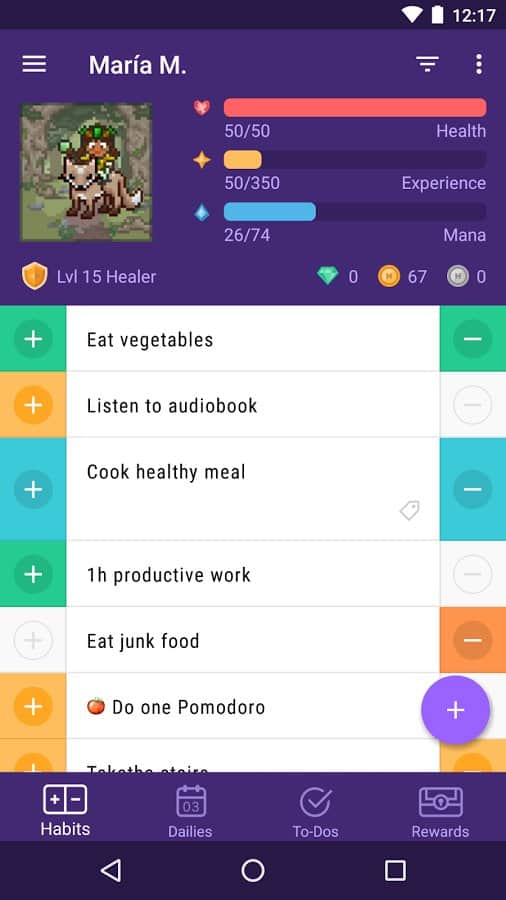Viewport: 506px width, 900px height.
Task: Switch to the Rewards tab
Action: coord(441,810)
